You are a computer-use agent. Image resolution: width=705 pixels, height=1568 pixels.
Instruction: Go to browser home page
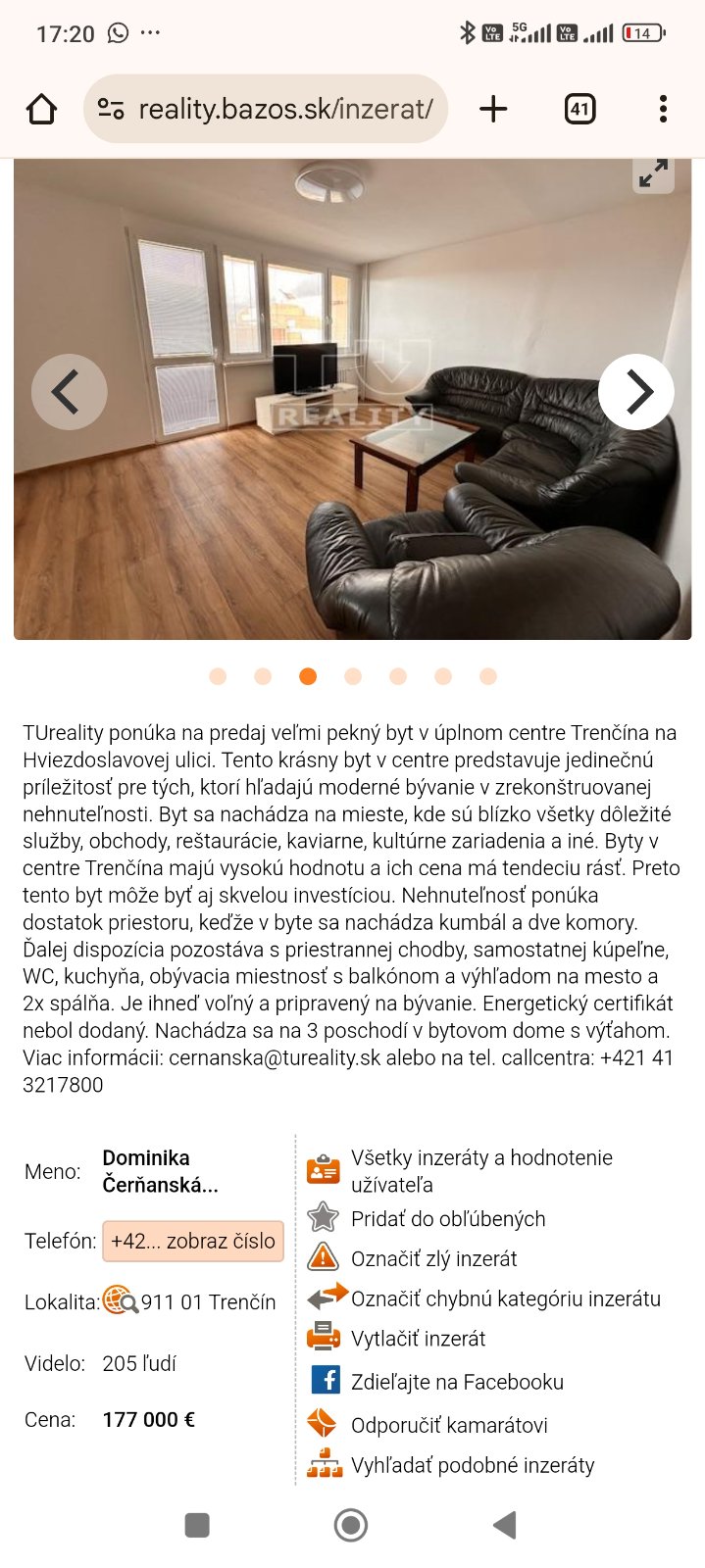click(41, 109)
